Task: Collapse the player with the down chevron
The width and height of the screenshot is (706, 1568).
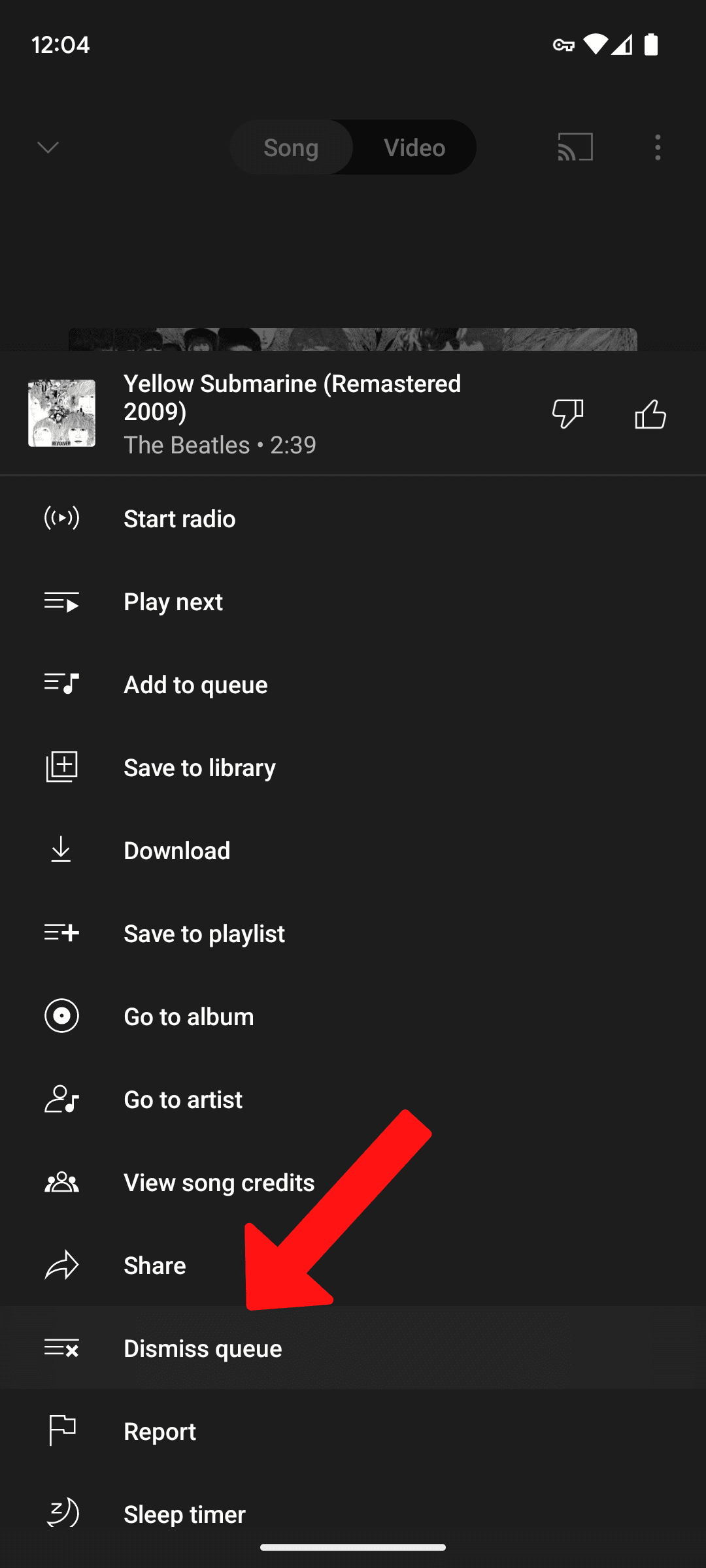Action: pos(48,148)
